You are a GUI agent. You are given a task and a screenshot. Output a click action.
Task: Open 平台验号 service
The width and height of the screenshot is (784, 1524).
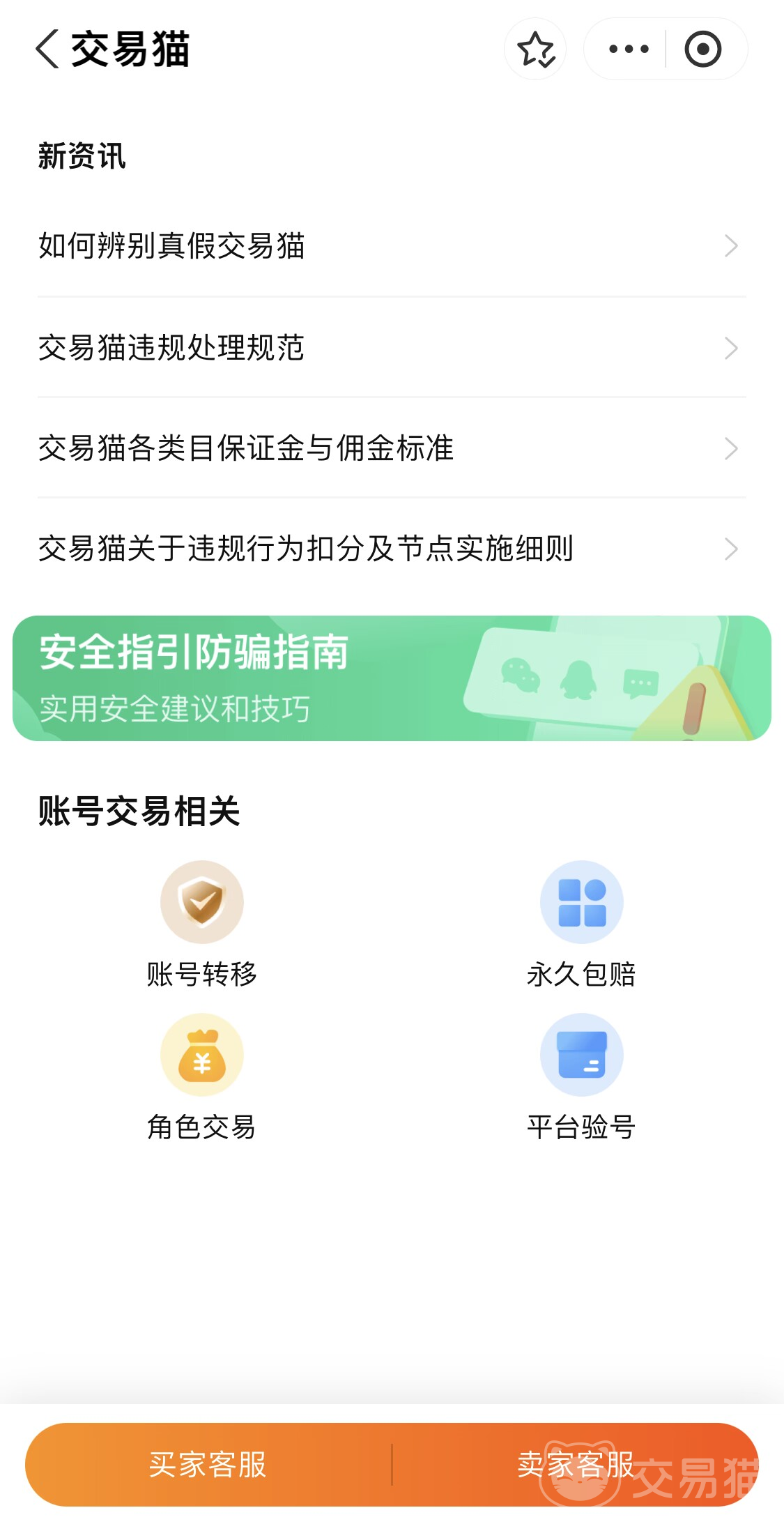pyautogui.click(x=581, y=1075)
